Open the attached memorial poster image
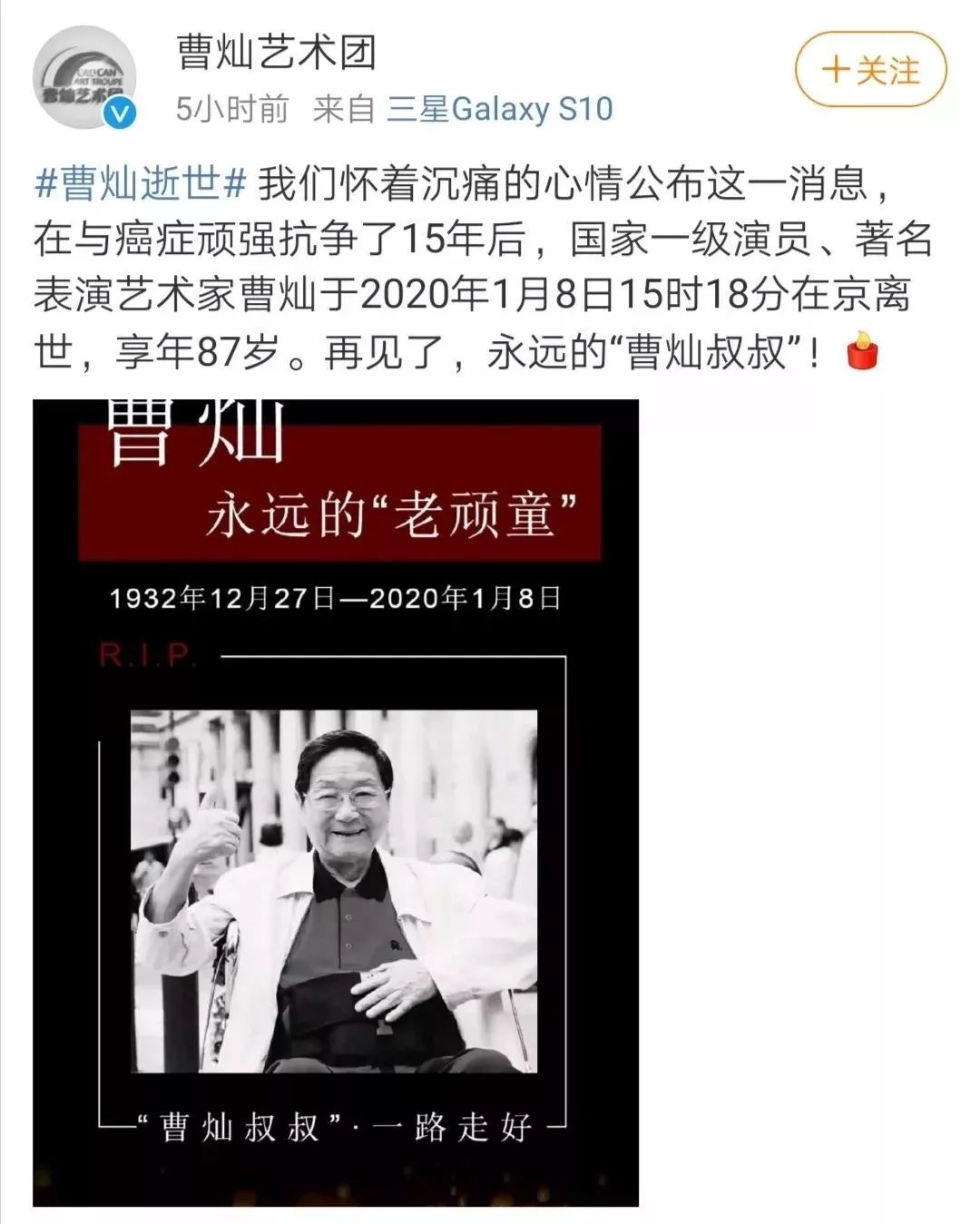 coord(336,803)
